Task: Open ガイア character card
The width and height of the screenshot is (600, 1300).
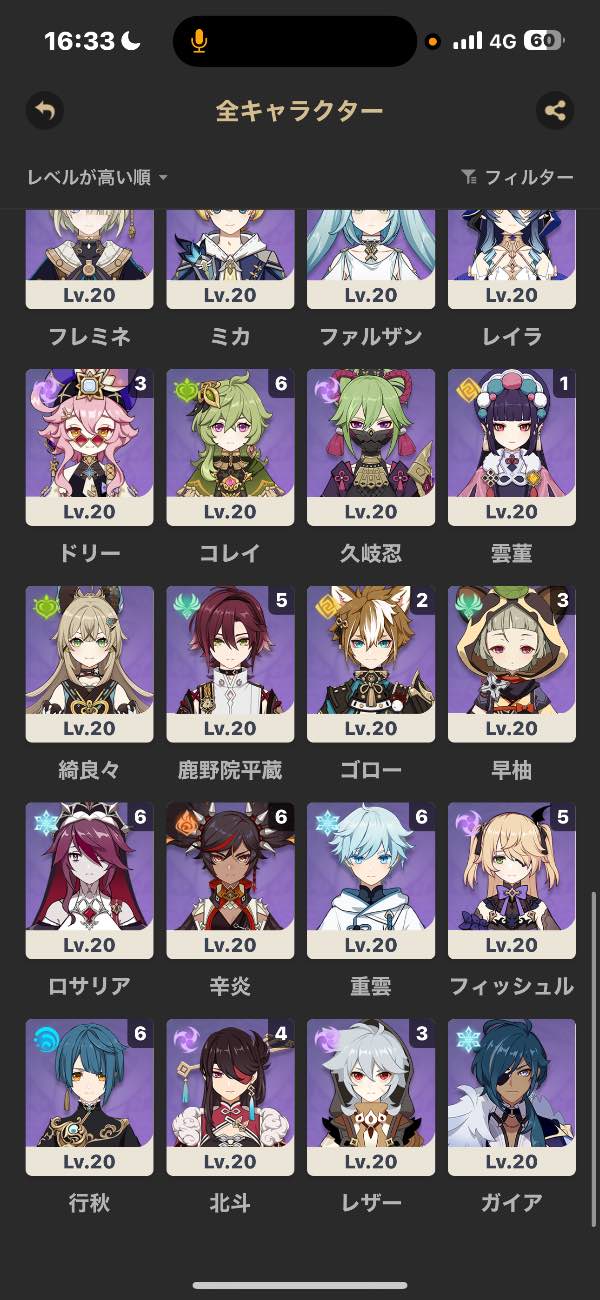Action: (512, 1097)
